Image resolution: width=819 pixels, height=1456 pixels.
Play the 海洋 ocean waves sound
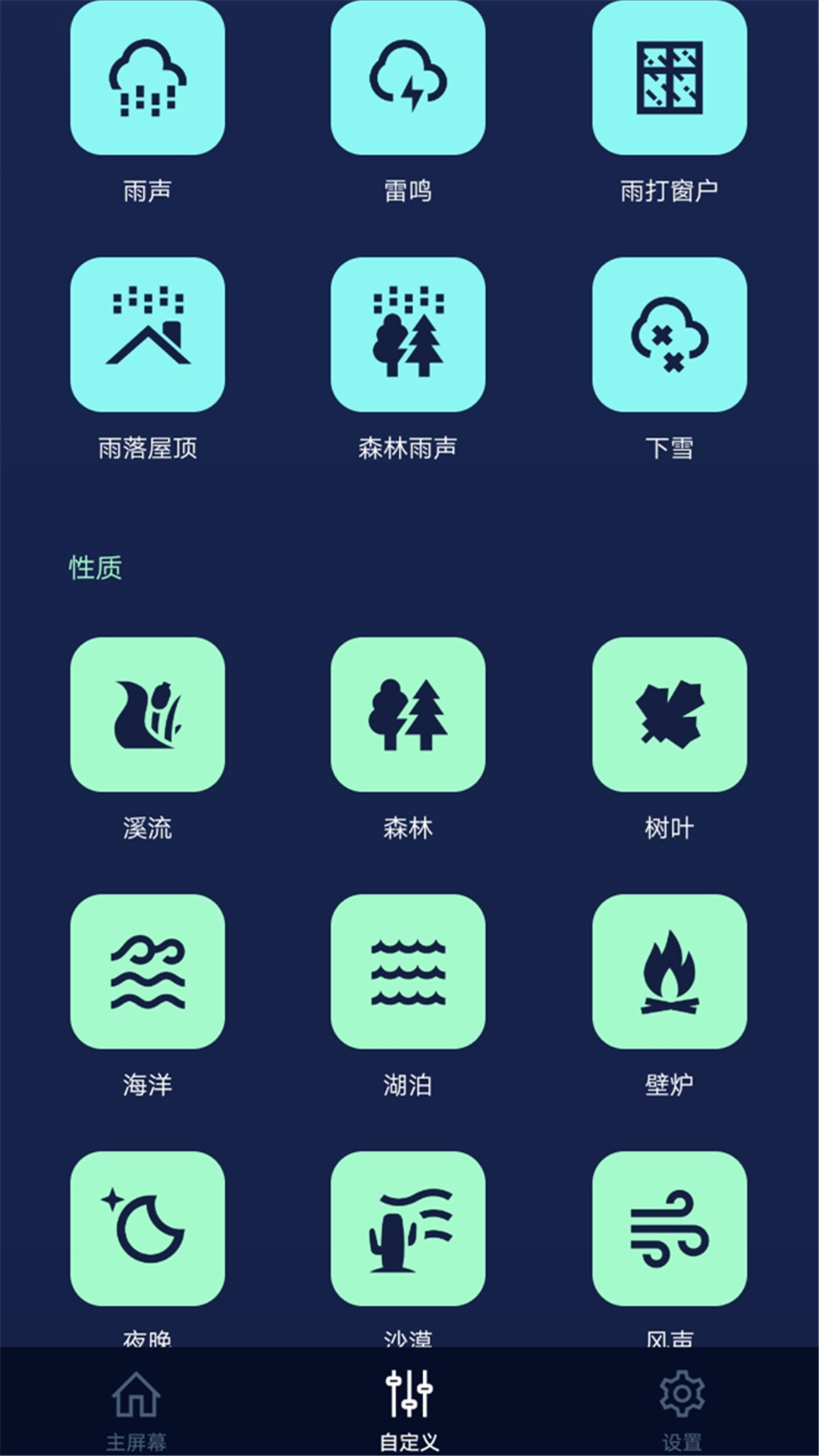[148, 974]
